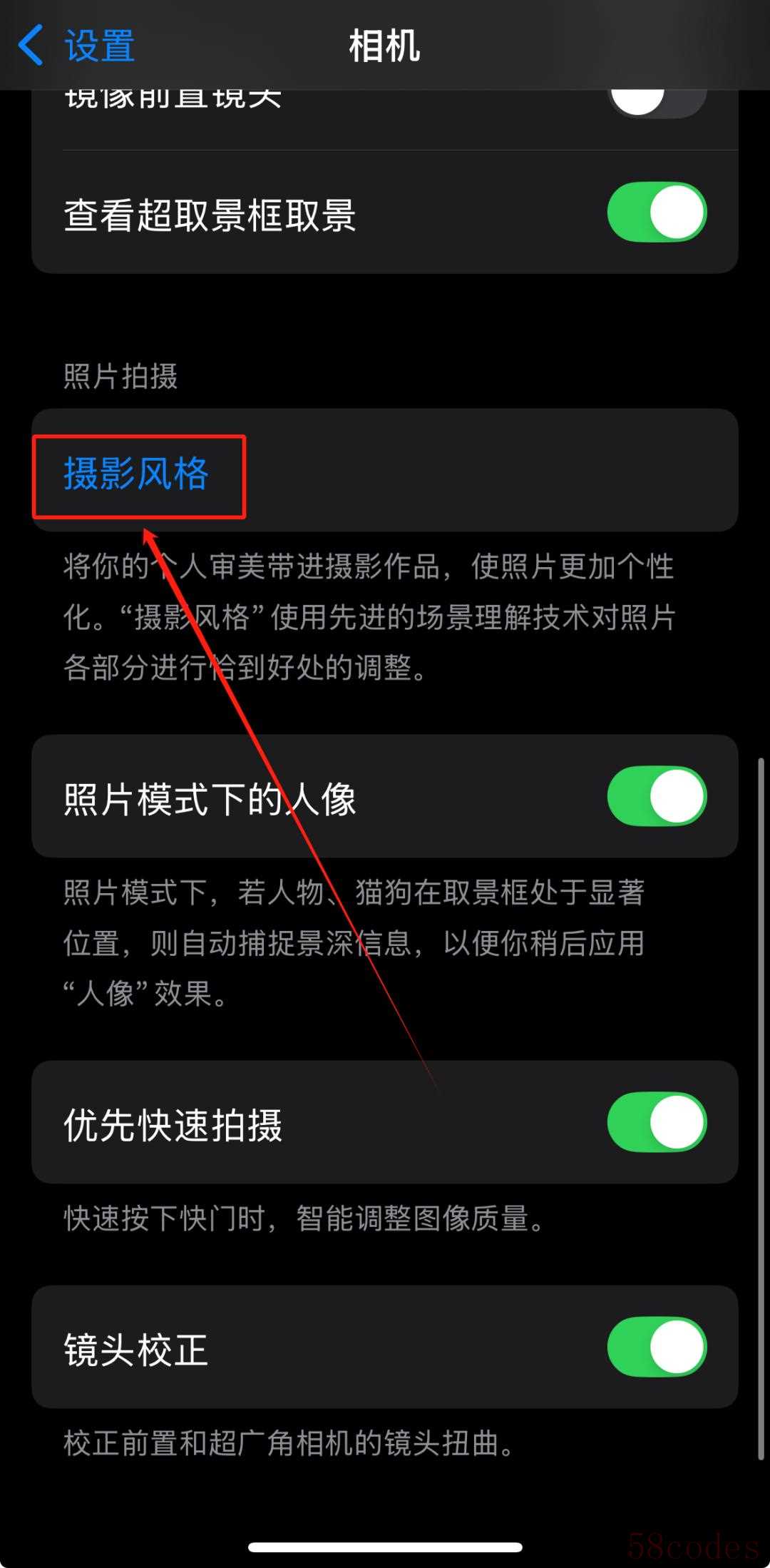Disable 查看超取景框取景

[x=656, y=213]
